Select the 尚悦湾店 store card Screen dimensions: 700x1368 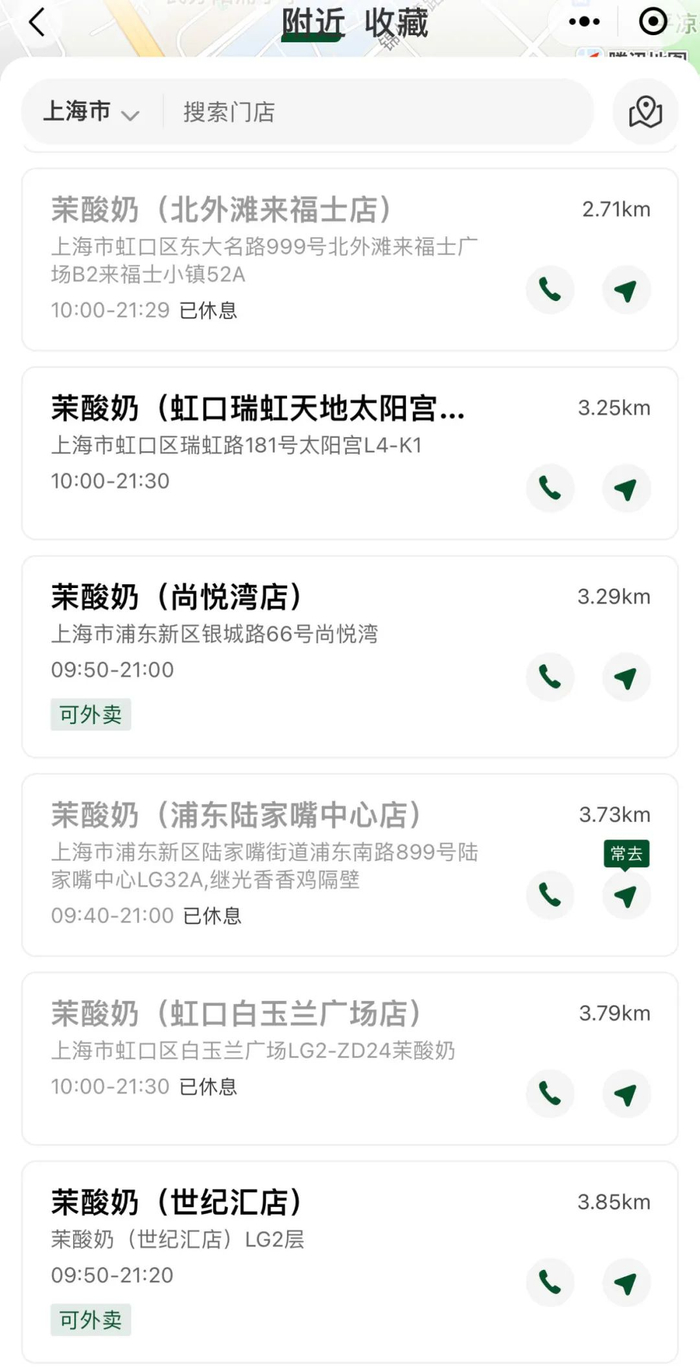pos(350,657)
